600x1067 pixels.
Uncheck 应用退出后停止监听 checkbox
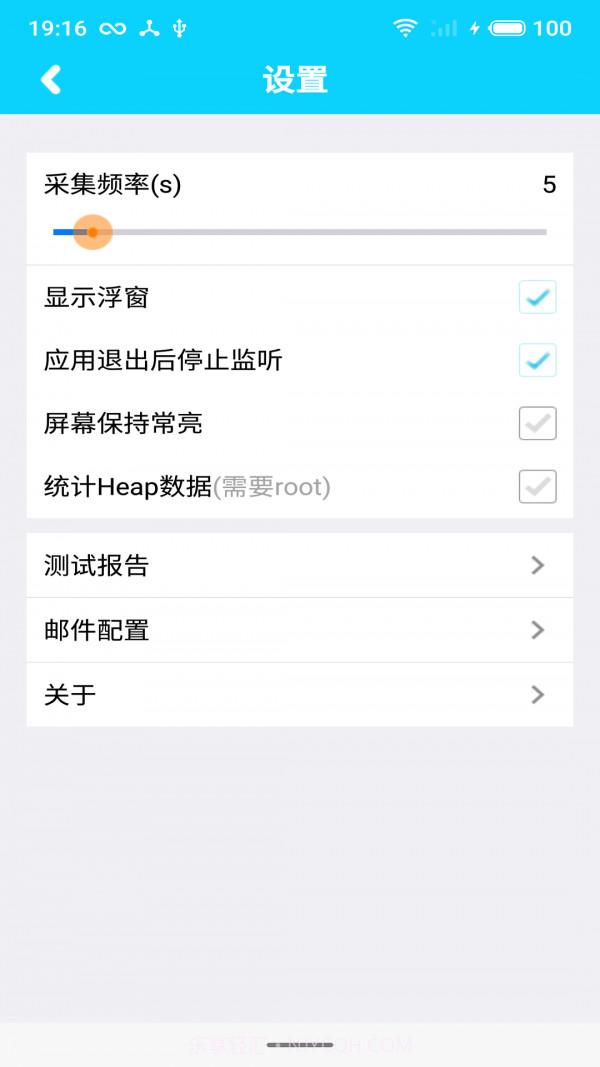pos(537,360)
